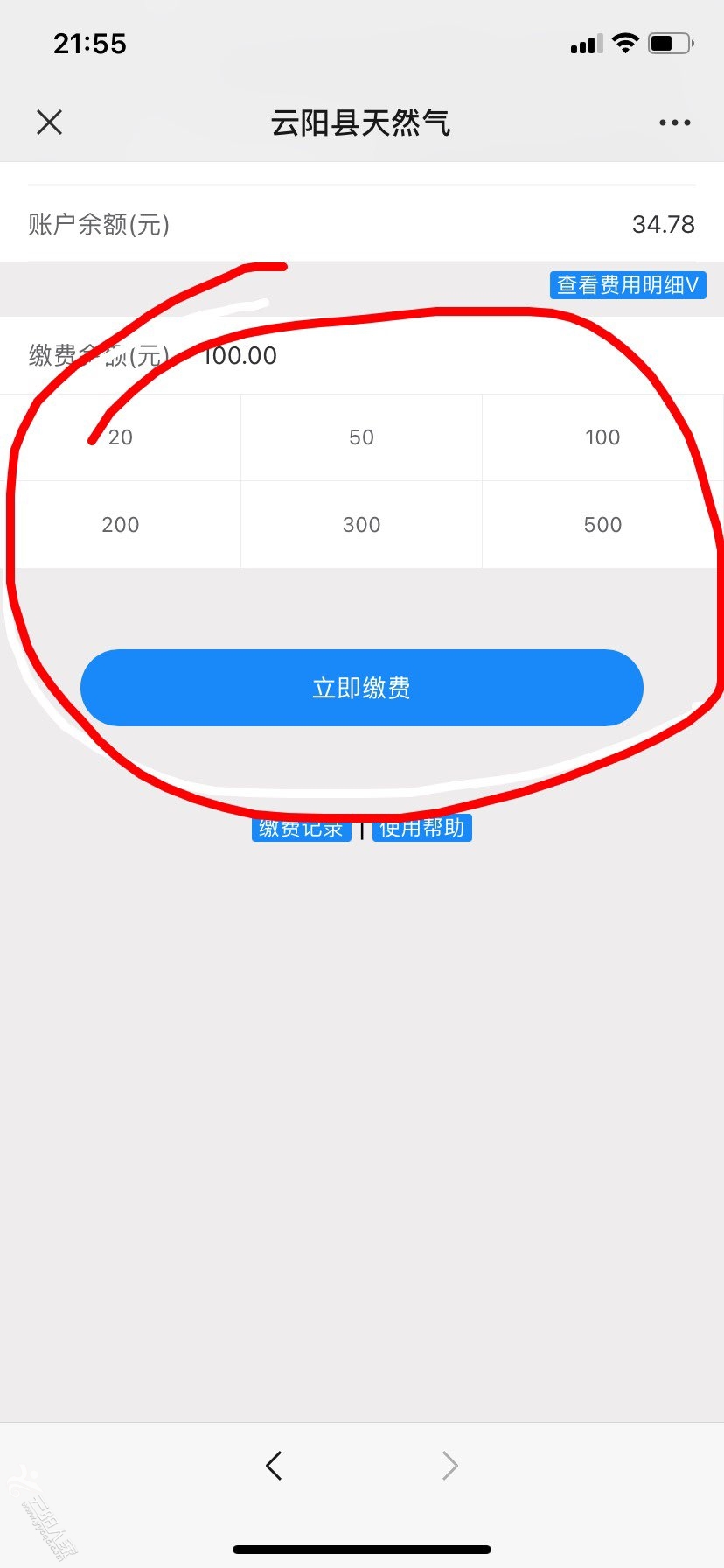Open 缴费记录 payment records
This screenshot has width=724, height=1568.
tap(301, 829)
